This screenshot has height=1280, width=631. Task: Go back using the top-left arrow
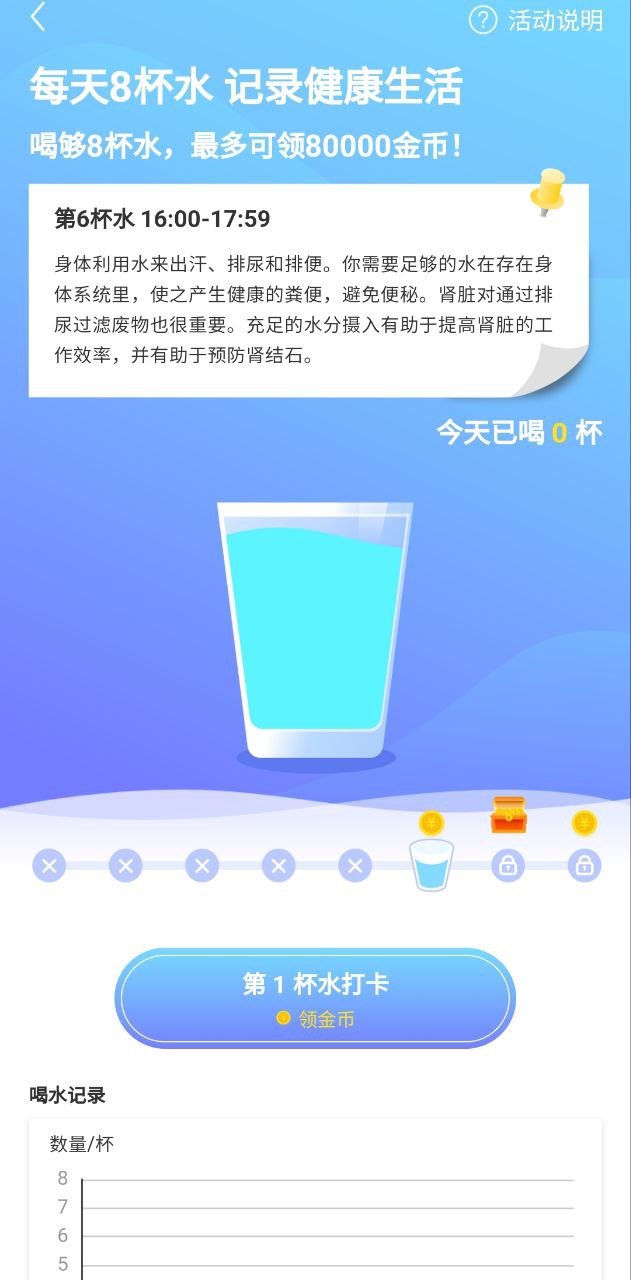(38, 18)
